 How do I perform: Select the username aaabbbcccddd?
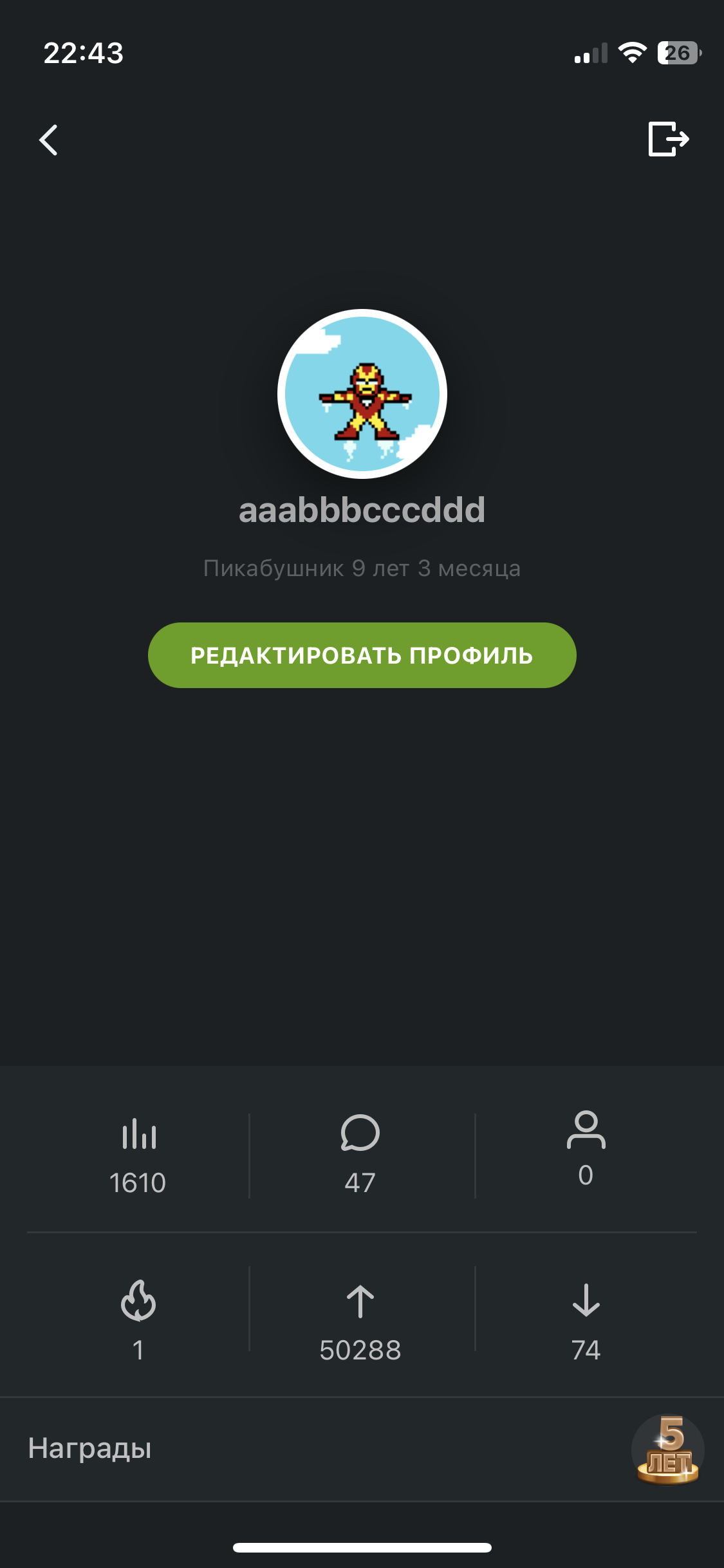(362, 510)
